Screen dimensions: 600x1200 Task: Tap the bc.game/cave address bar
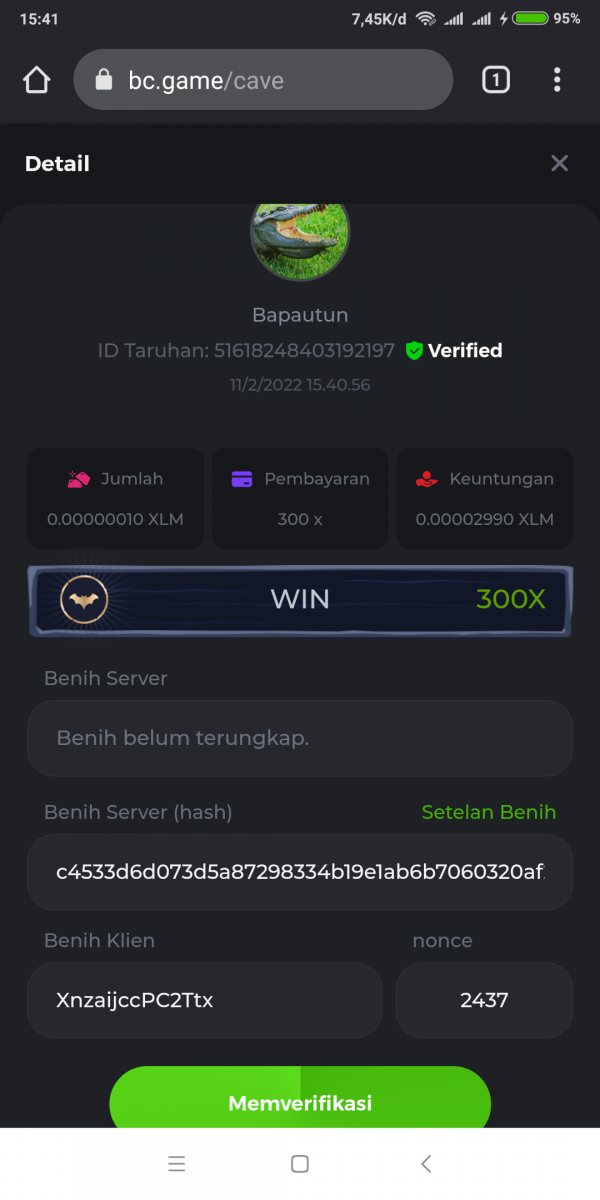(x=263, y=80)
